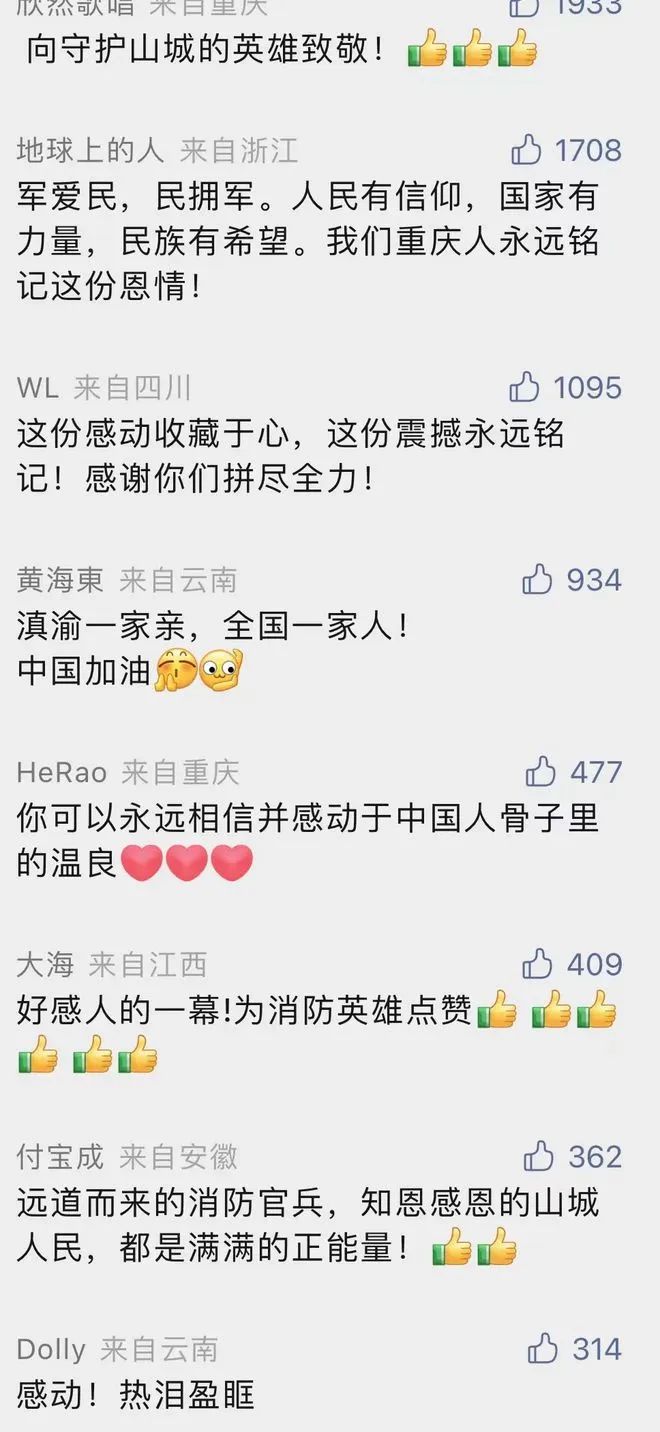The height and width of the screenshot is (1432, 660).
Task: Like HeRao's comment
Action: pyautogui.click(x=541, y=771)
